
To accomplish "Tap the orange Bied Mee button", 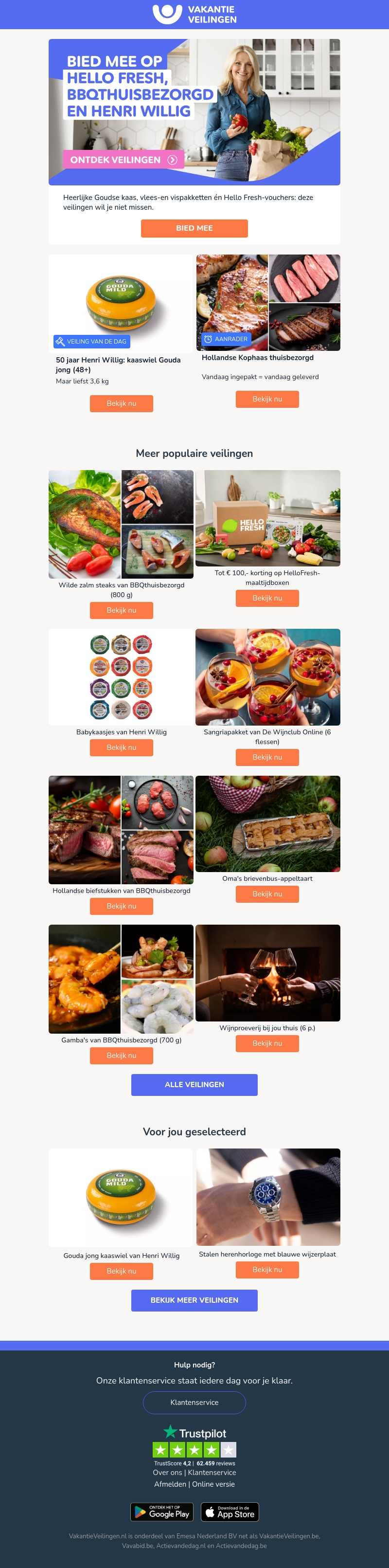I will [194, 228].
